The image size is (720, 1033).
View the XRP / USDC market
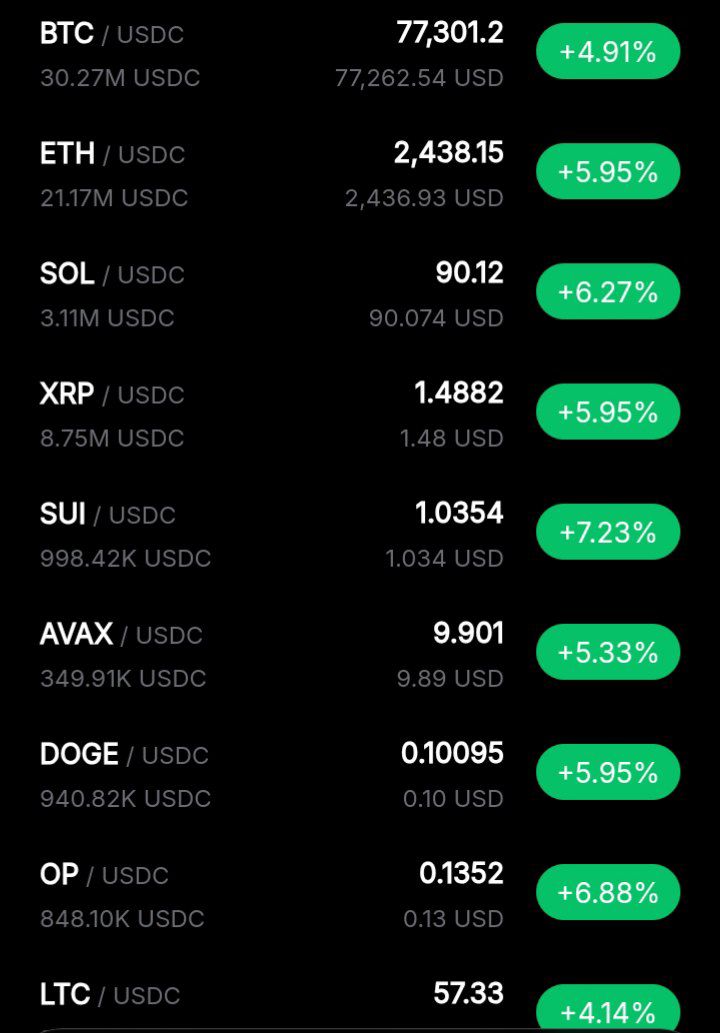[x=360, y=414]
